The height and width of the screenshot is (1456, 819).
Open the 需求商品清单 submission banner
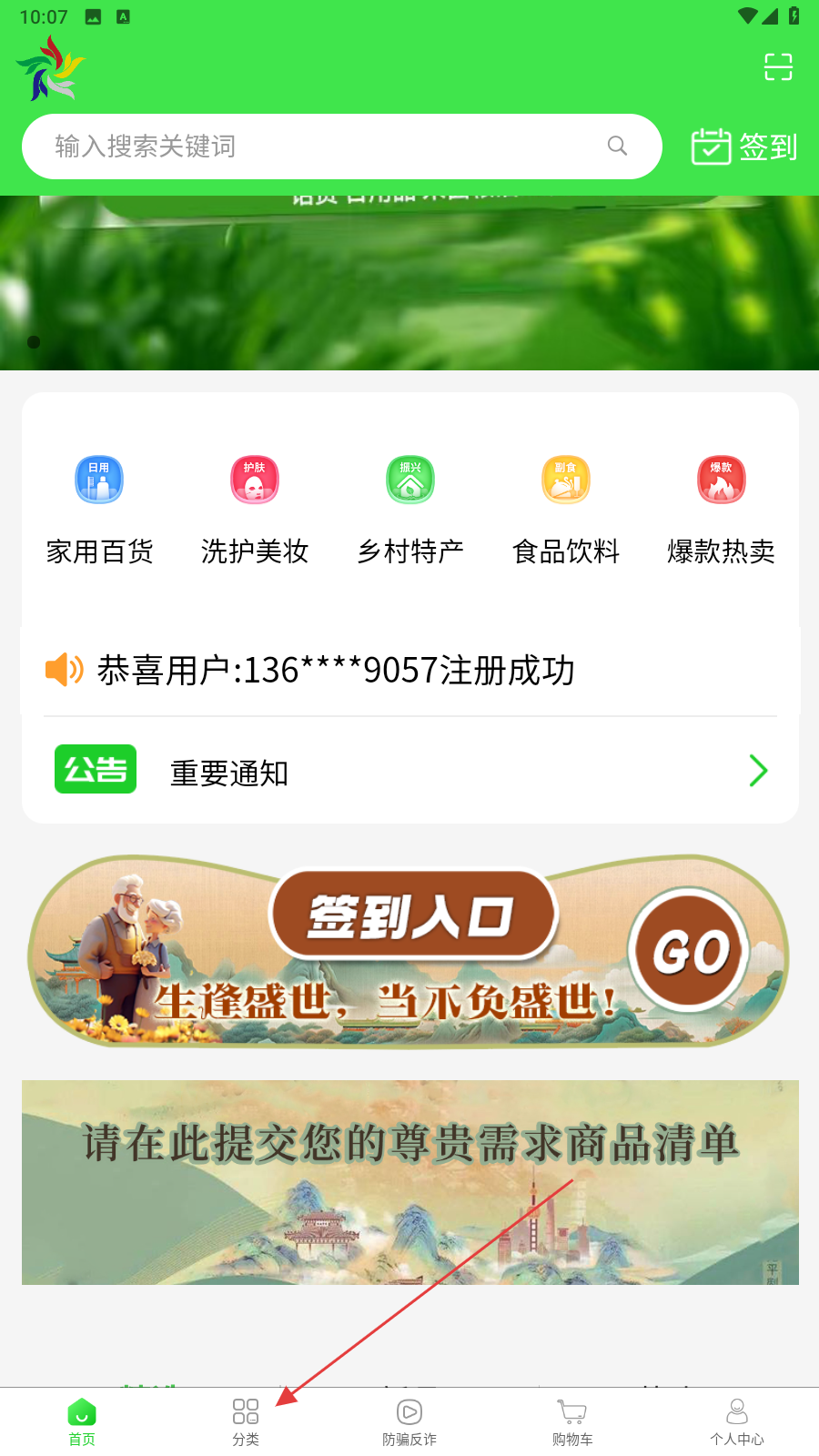[409, 1181]
